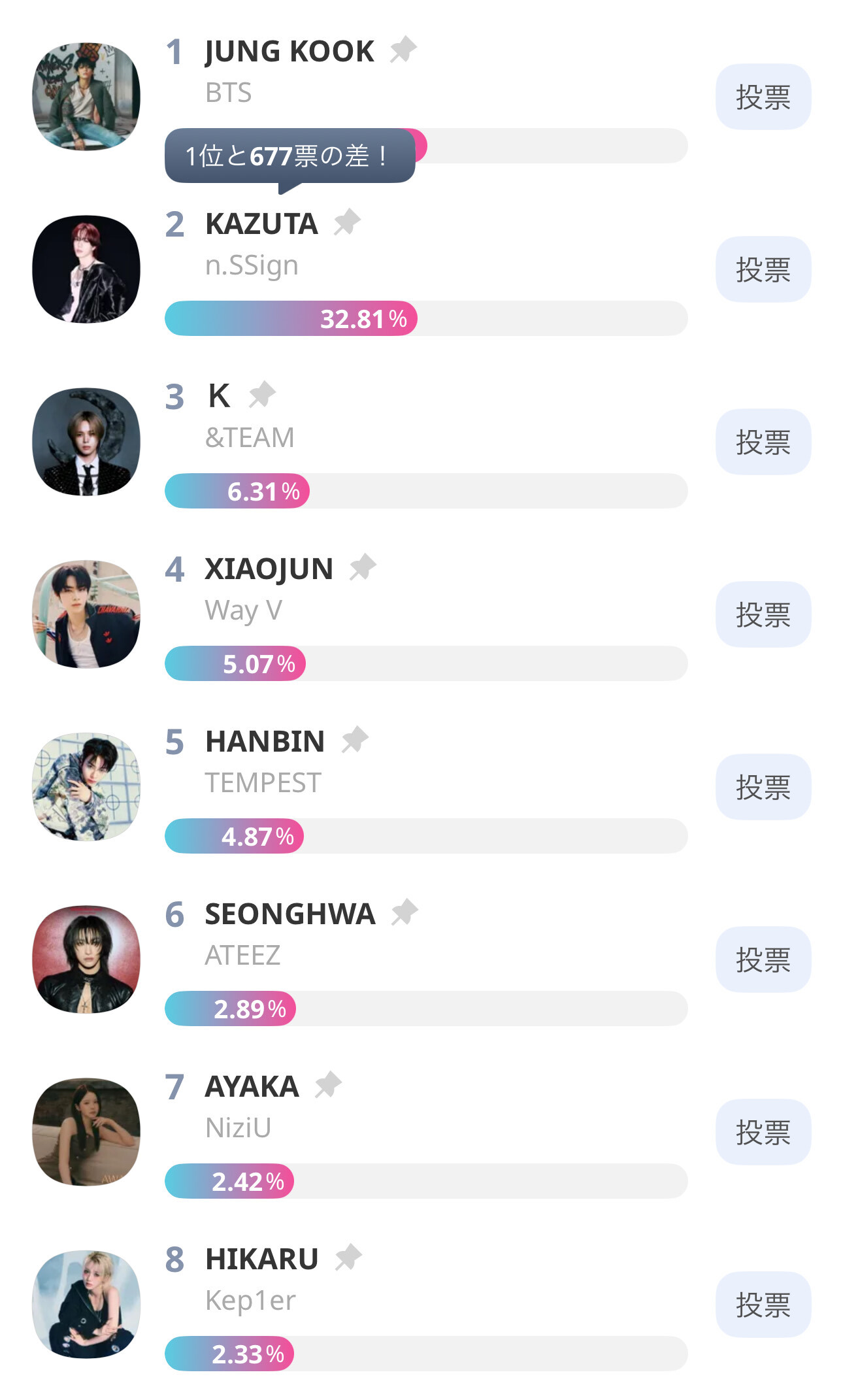This screenshot has width=843, height=1400.
Task: Open JUNG KOOK's profile photo
Action: coord(86,97)
